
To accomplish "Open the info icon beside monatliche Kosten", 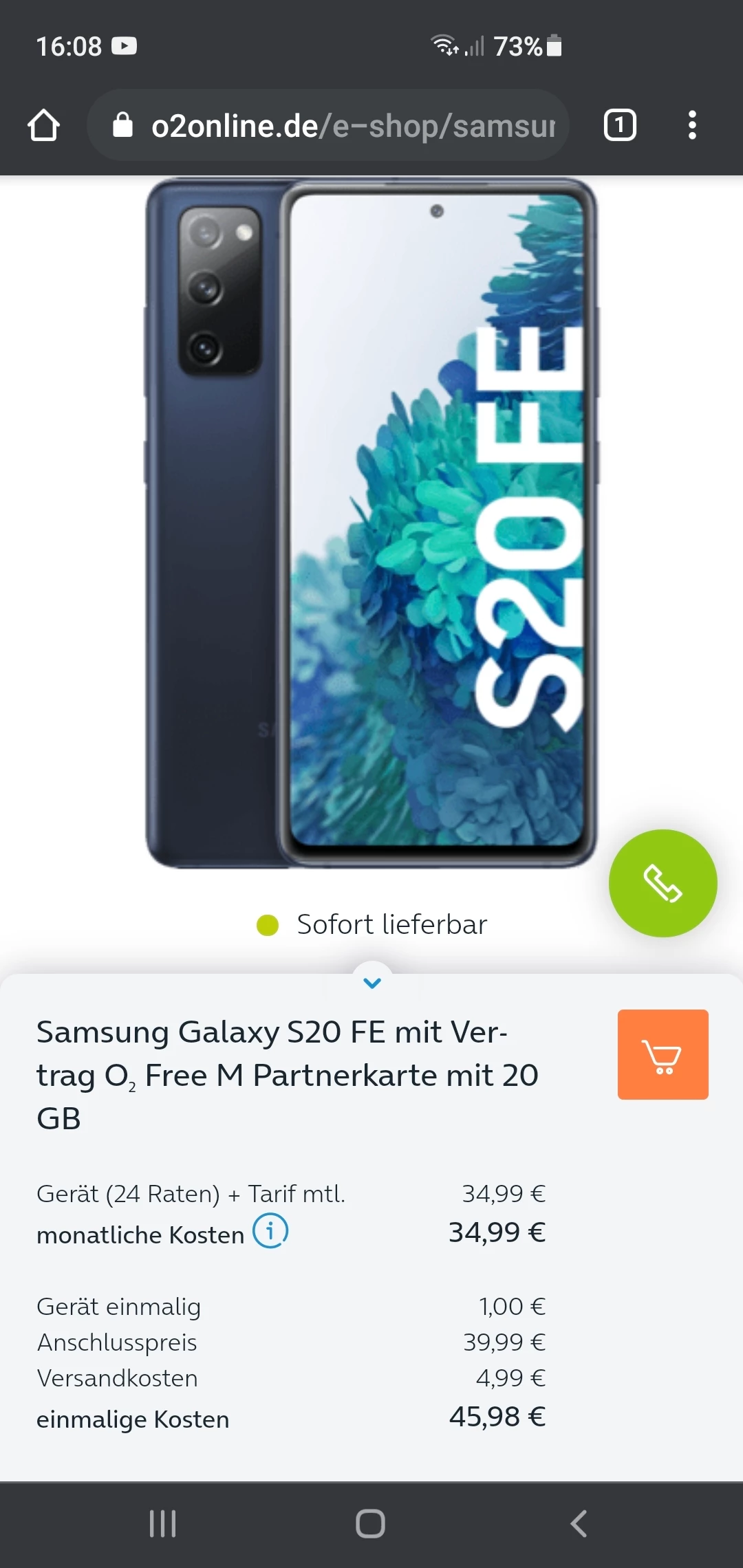I will (270, 1230).
